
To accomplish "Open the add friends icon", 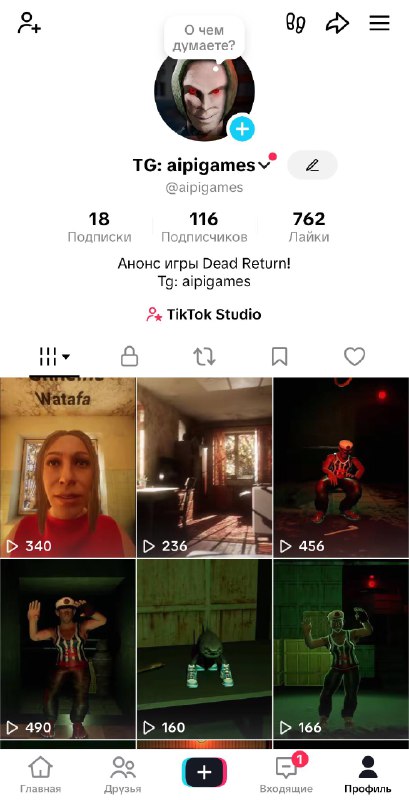I will pyautogui.click(x=29, y=23).
